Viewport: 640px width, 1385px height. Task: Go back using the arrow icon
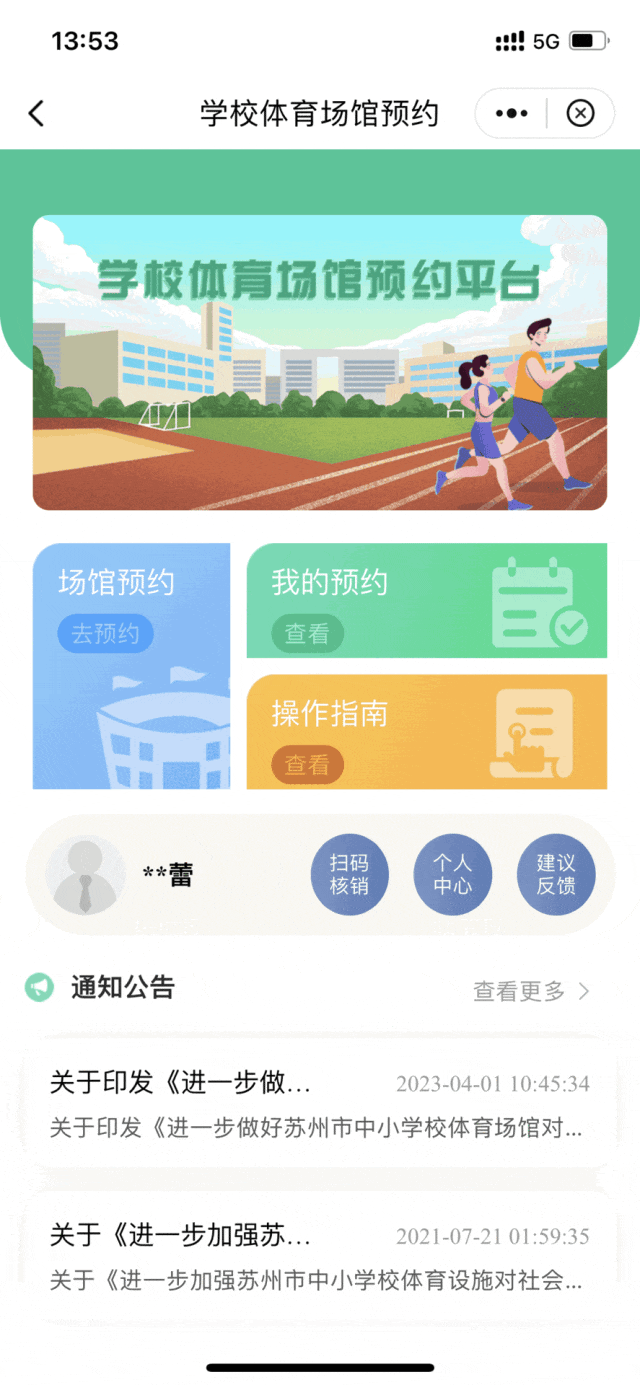click(x=36, y=113)
